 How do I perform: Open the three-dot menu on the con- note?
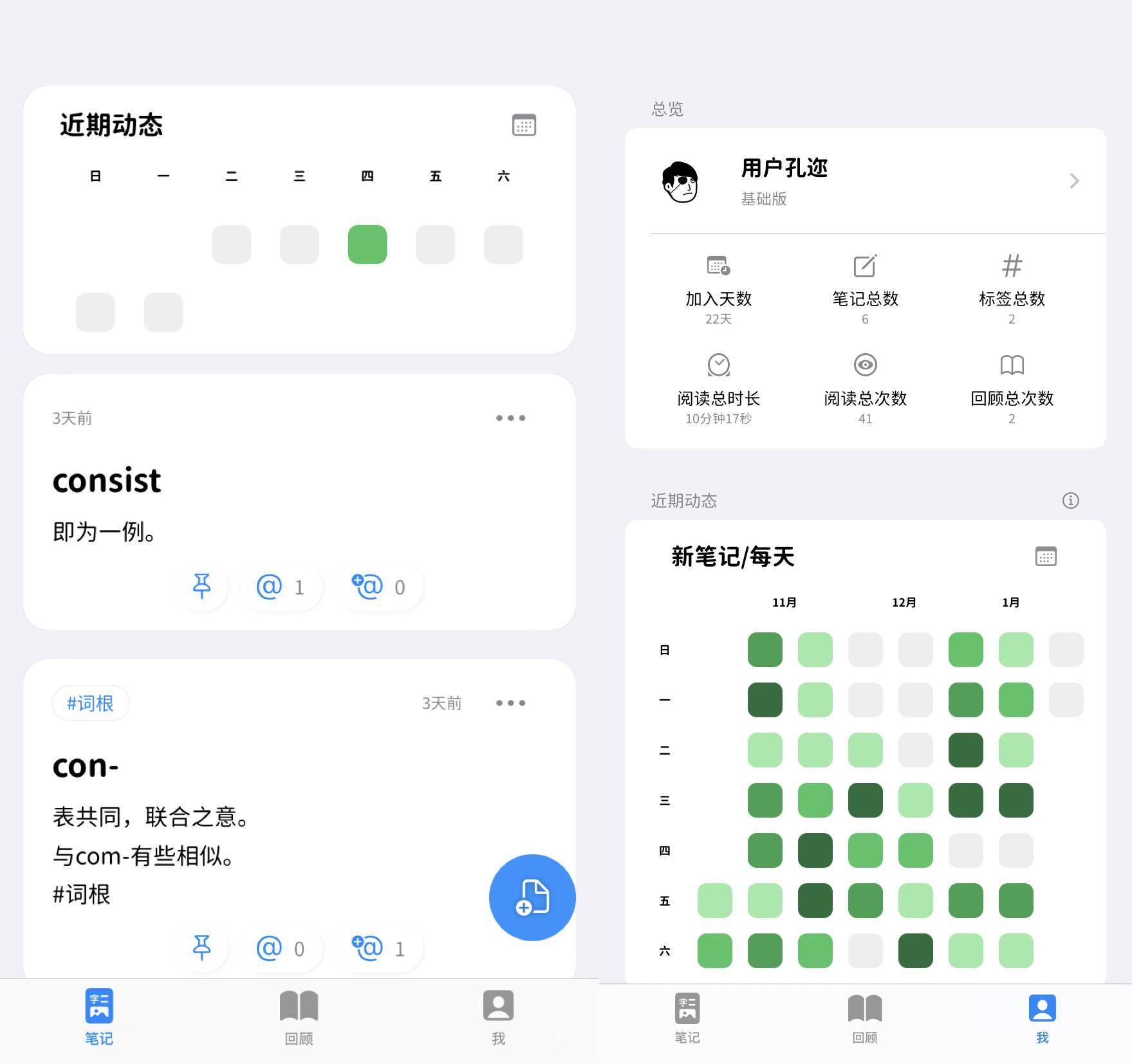coord(510,703)
